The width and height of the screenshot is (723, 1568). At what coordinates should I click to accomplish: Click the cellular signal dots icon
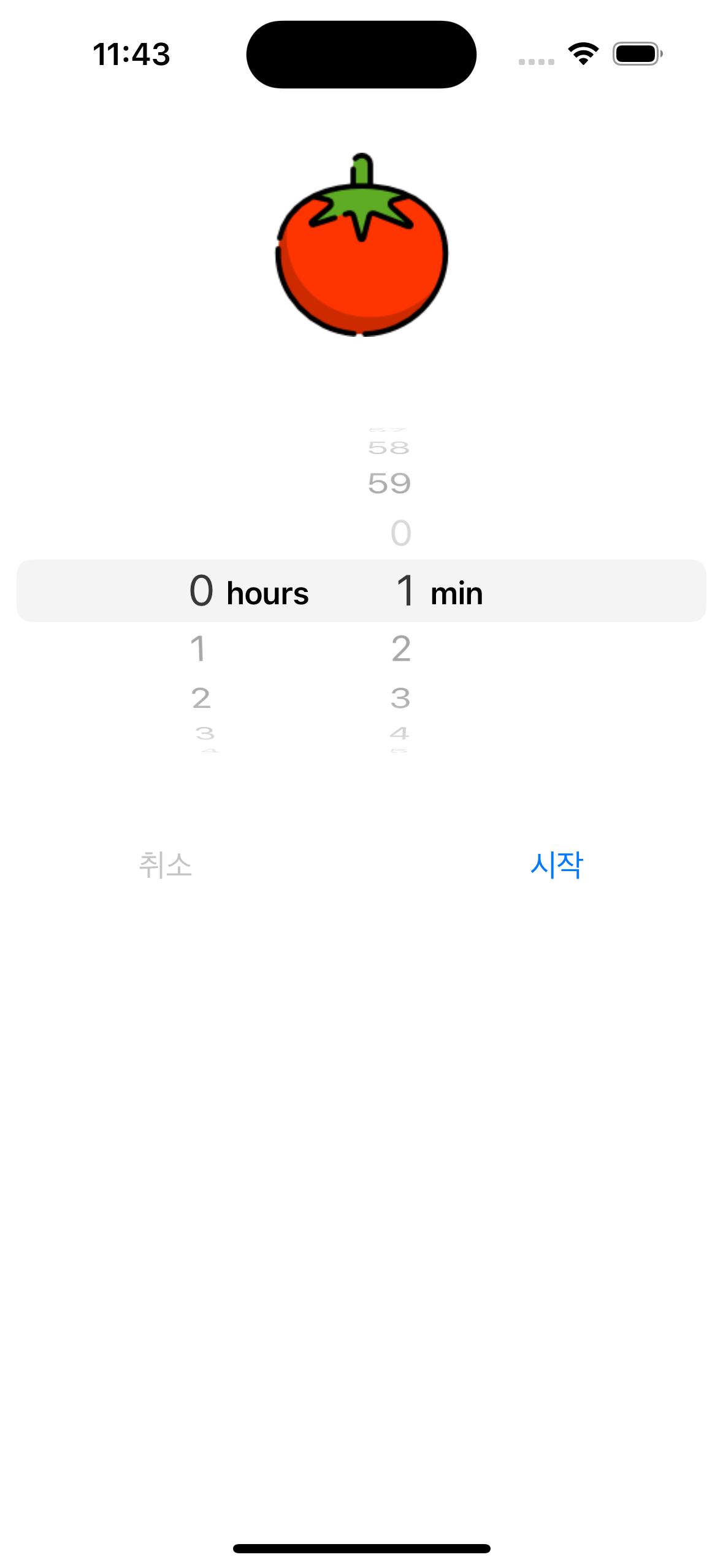point(535,60)
